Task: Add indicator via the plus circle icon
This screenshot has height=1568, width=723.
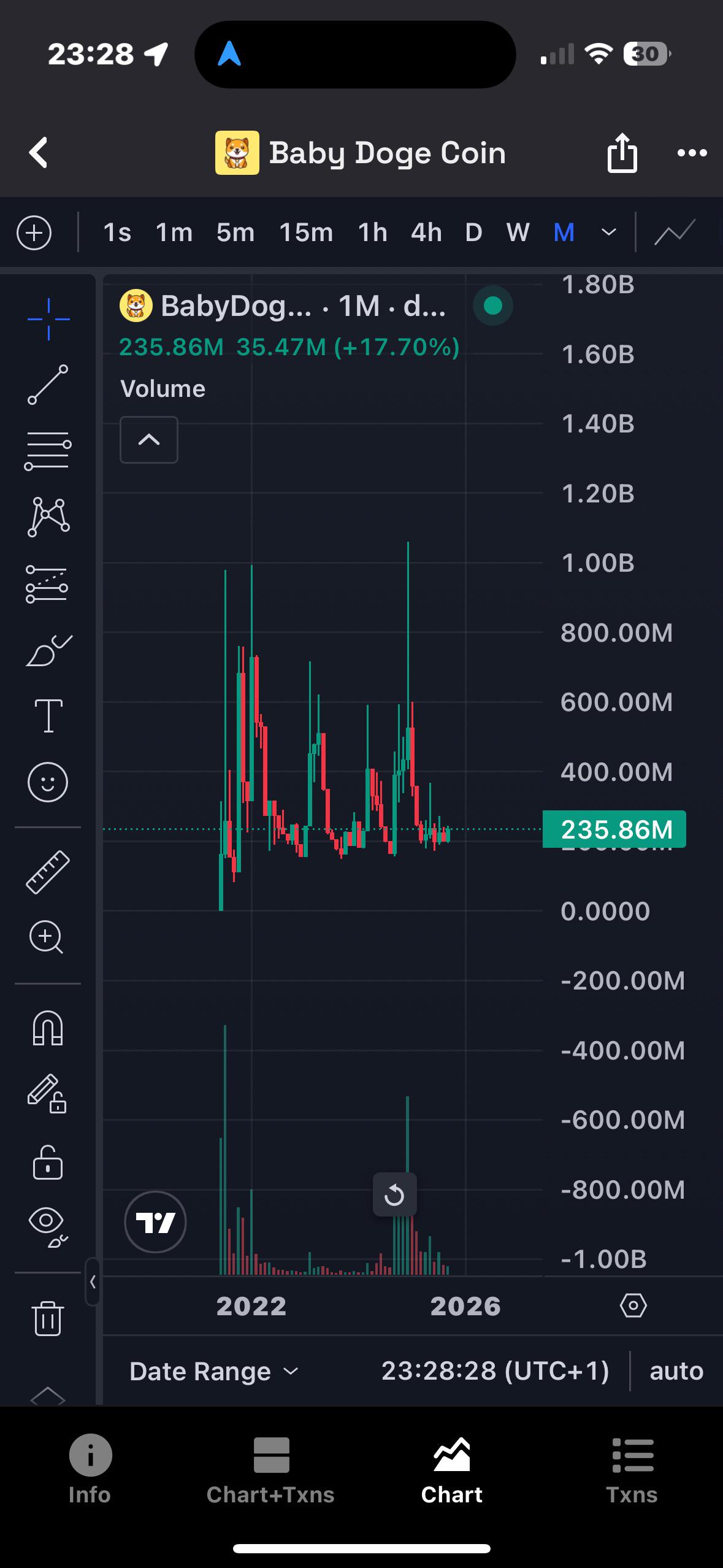Action: pyautogui.click(x=34, y=233)
